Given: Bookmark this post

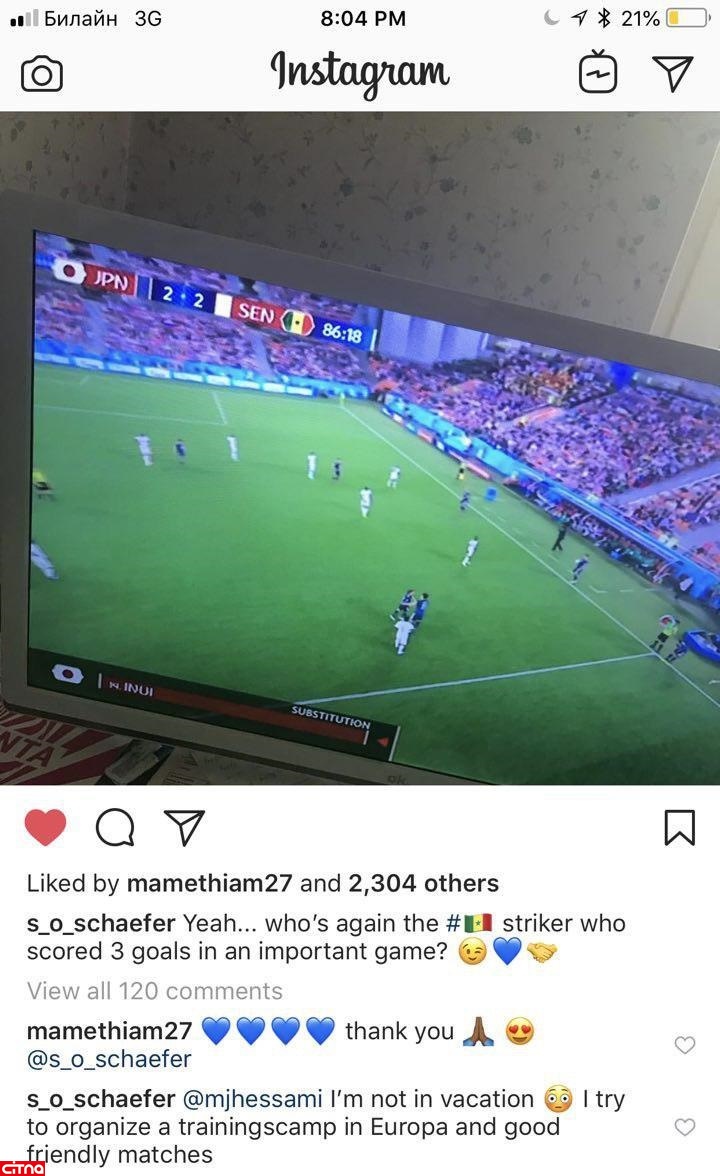Looking at the screenshot, I should [679, 828].
